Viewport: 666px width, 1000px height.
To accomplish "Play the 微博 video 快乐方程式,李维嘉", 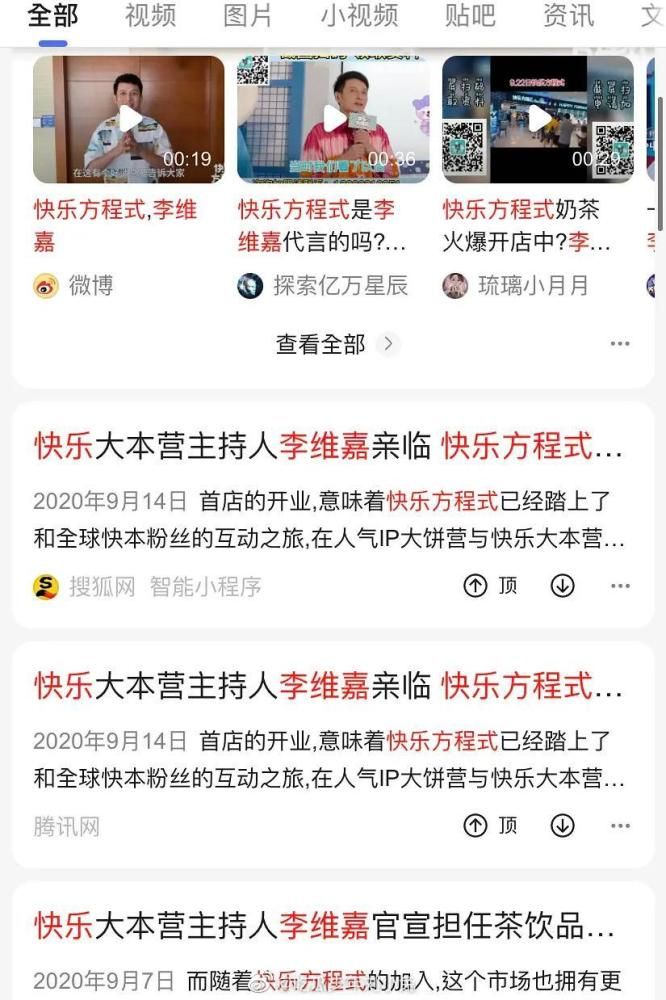I will pos(129,119).
